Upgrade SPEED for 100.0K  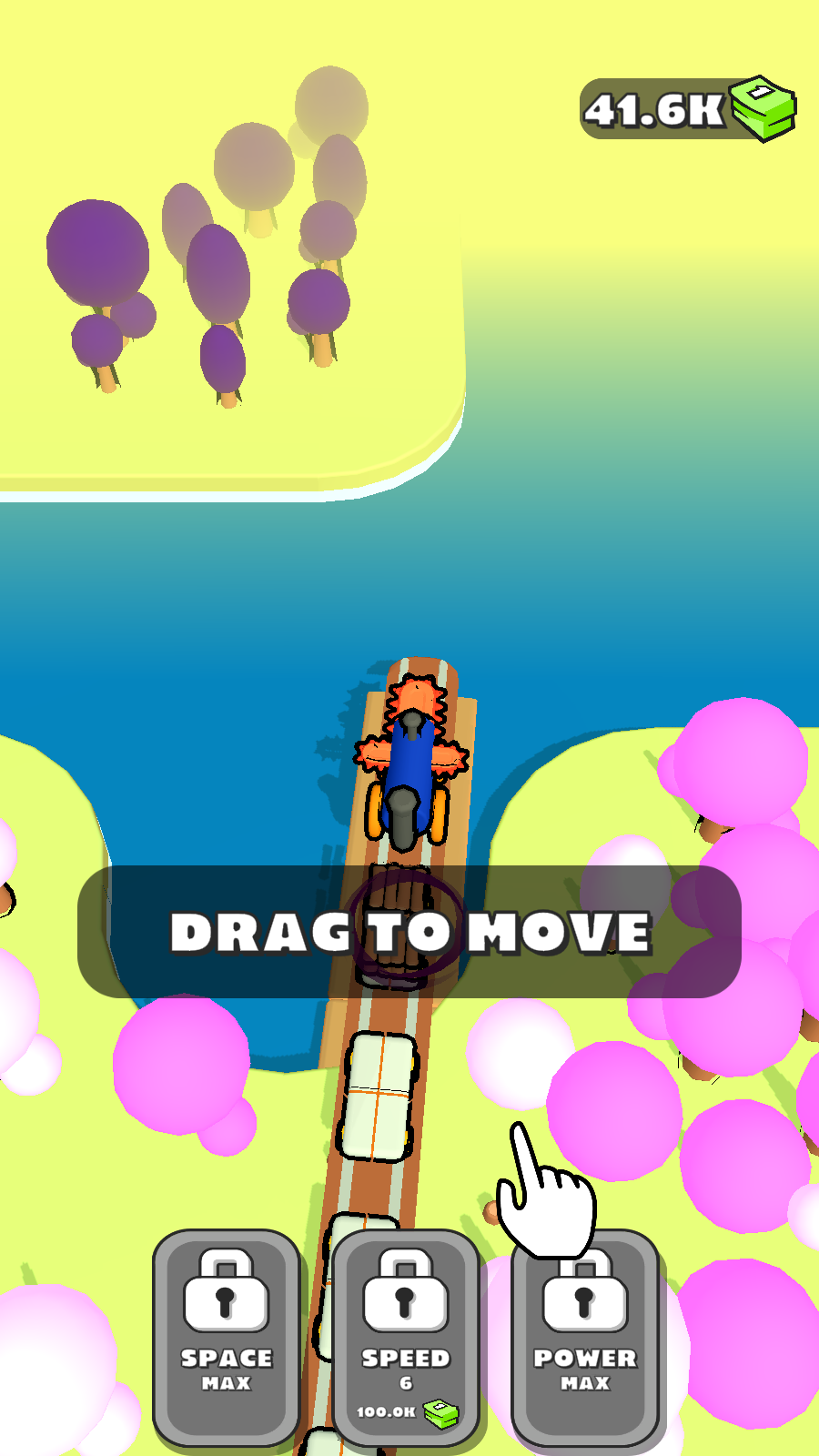pyautogui.click(x=406, y=1338)
